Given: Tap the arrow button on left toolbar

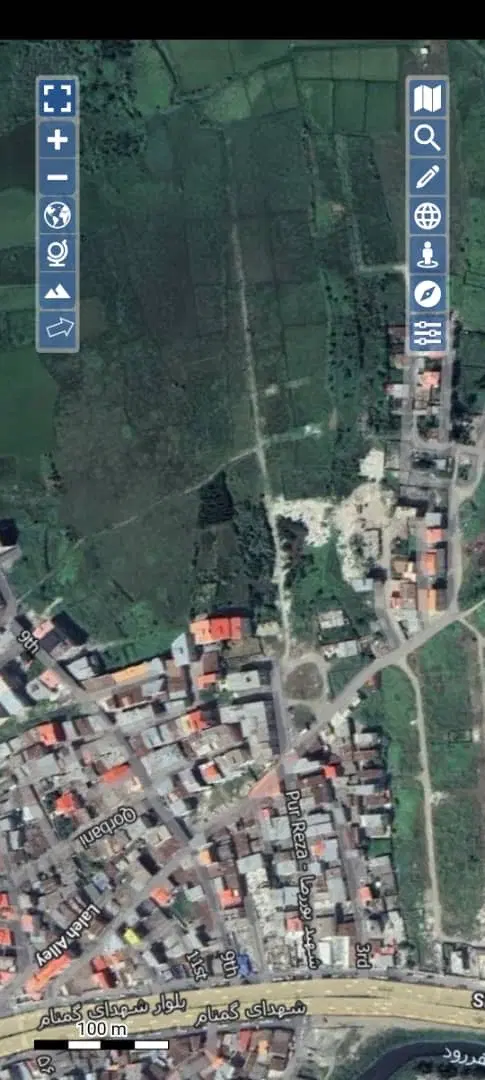Looking at the screenshot, I should click(57, 329).
